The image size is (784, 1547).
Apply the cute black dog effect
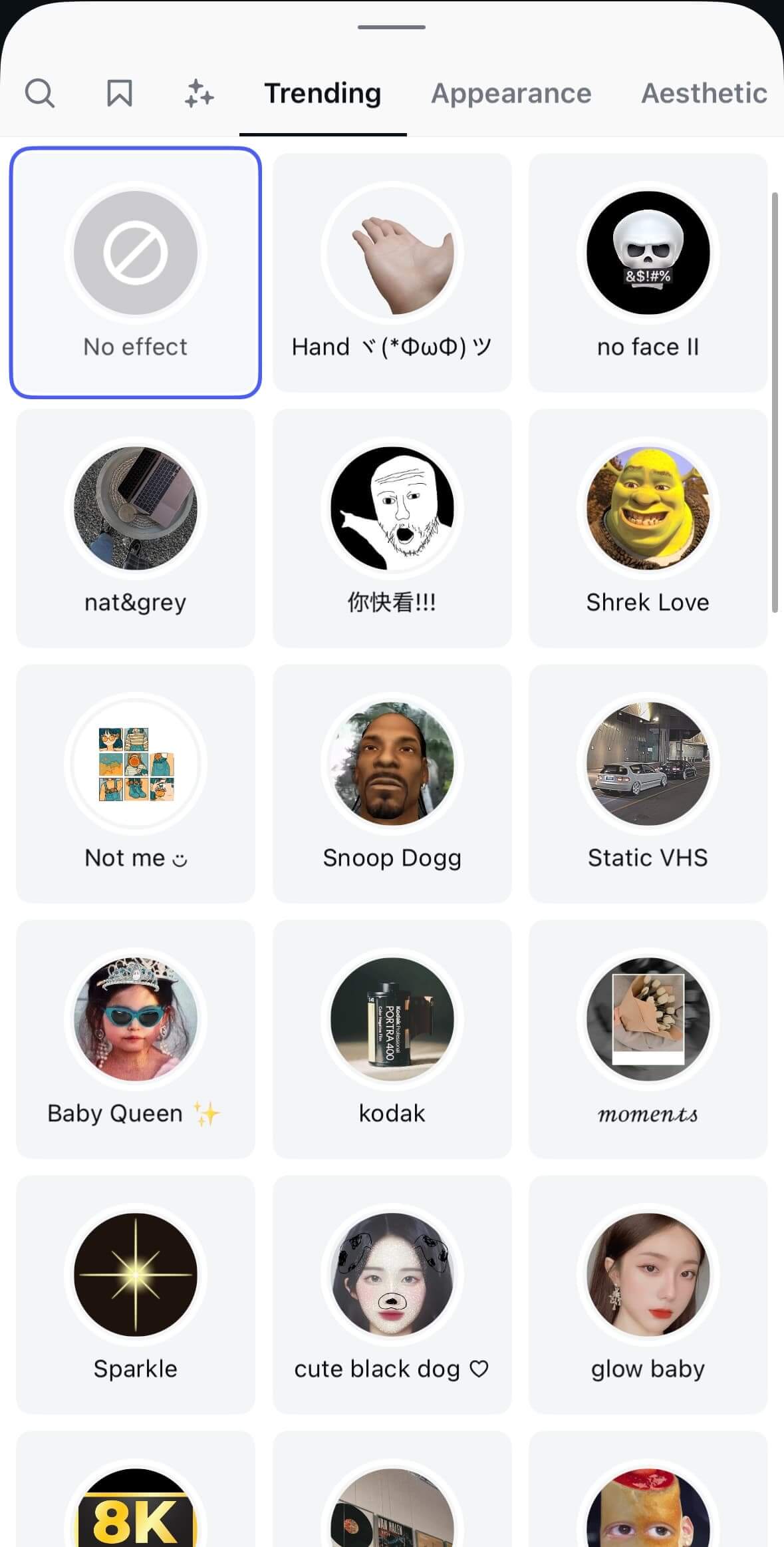(392, 1294)
